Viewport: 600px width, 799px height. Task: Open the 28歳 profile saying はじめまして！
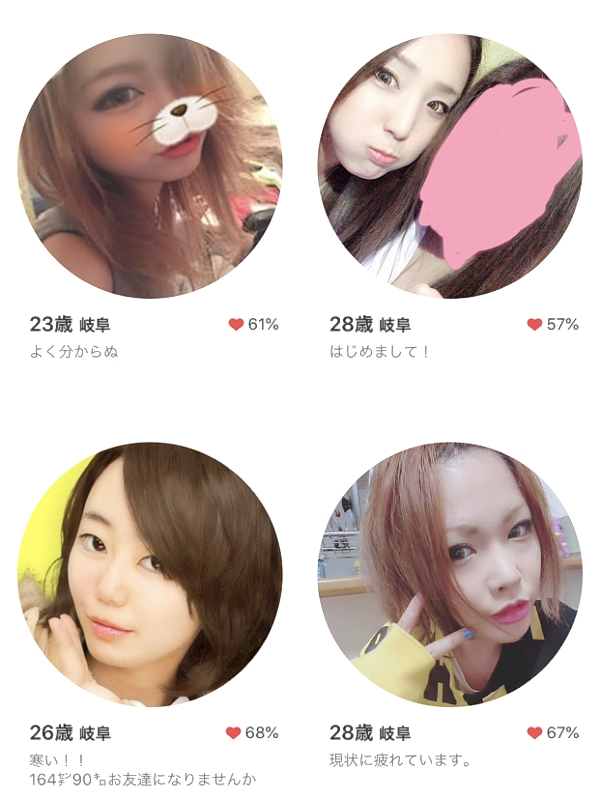(450, 166)
